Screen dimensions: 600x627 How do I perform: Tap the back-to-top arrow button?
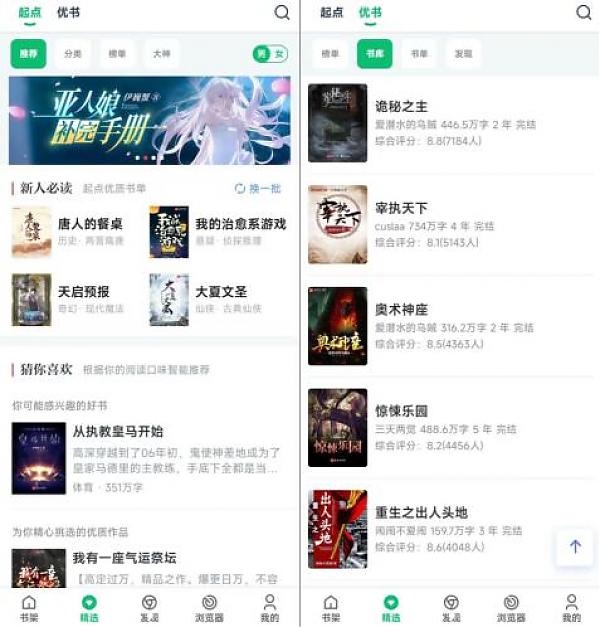(x=575, y=547)
